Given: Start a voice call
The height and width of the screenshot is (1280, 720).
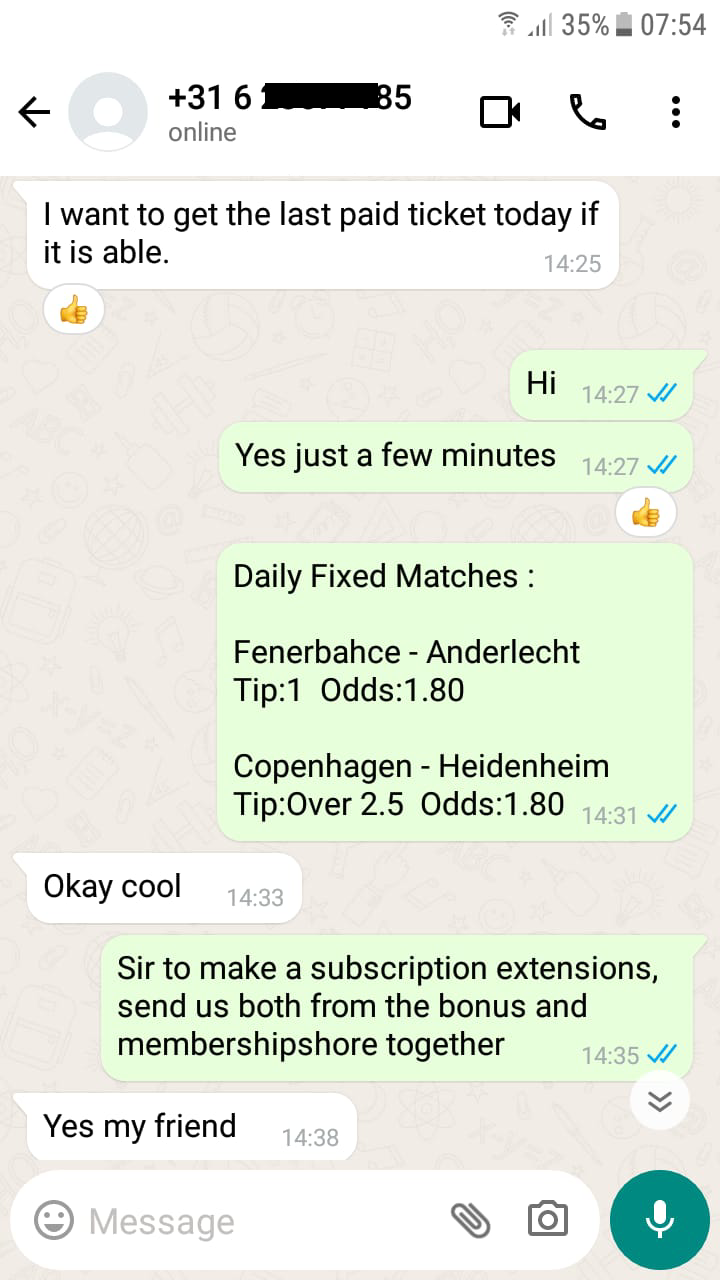Looking at the screenshot, I should pos(588,112).
